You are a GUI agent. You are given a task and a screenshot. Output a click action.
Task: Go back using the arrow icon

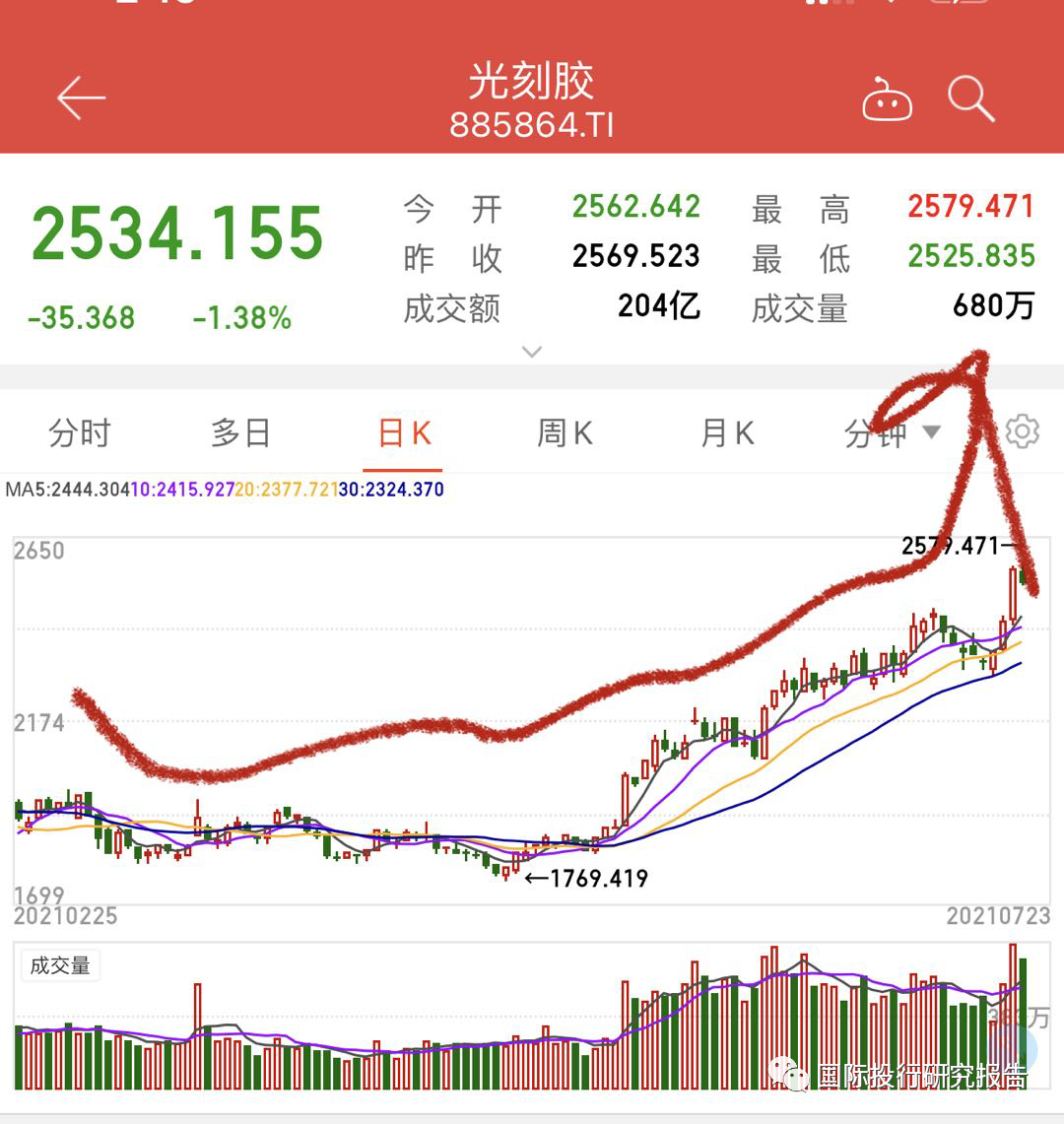(x=81, y=99)
